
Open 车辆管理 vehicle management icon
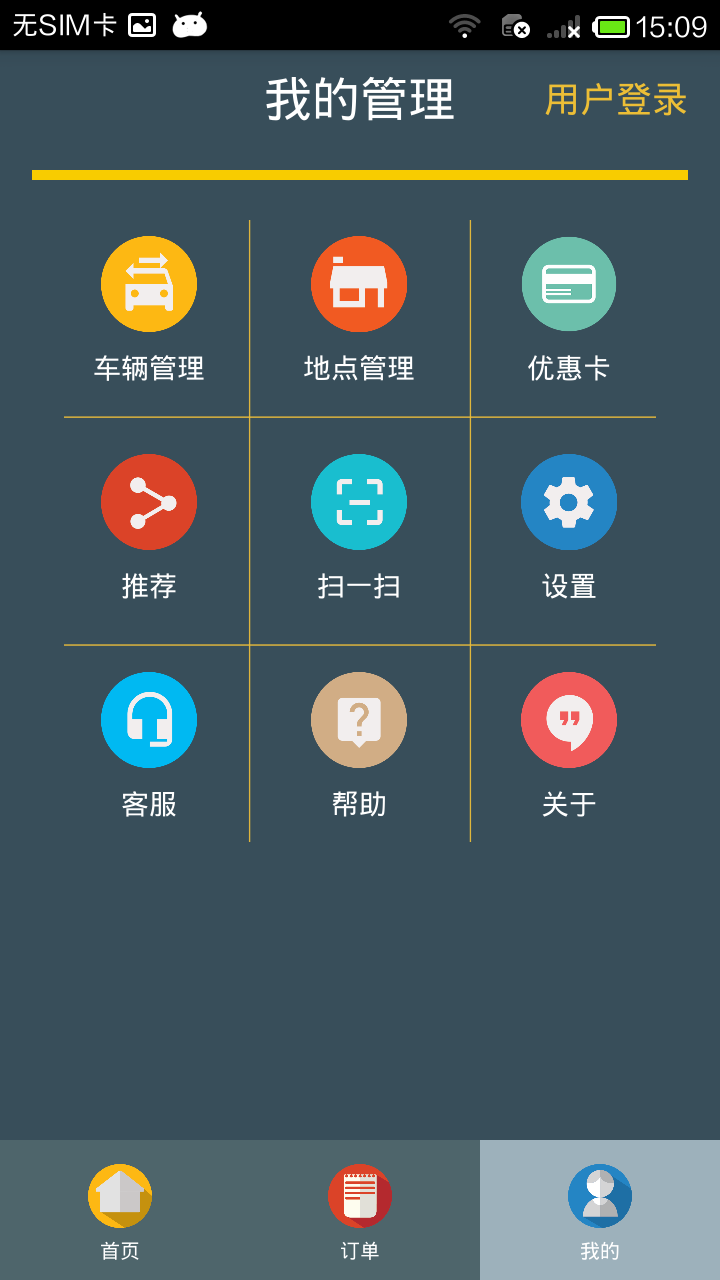point(149,283)
